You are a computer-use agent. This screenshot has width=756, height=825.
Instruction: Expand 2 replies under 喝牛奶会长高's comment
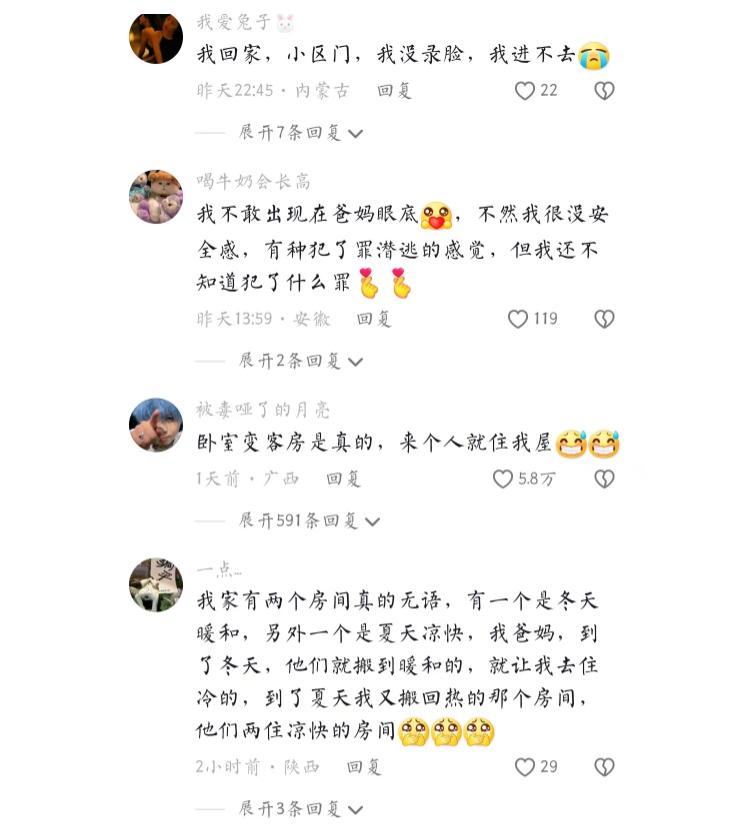click(289, 360)
